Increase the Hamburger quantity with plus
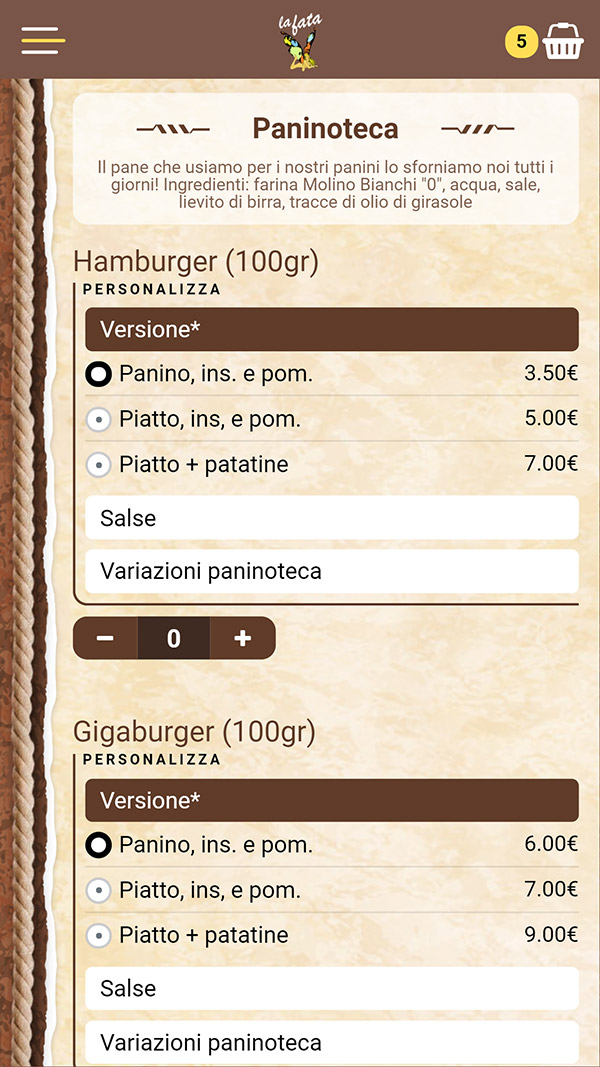 (243, 638)
